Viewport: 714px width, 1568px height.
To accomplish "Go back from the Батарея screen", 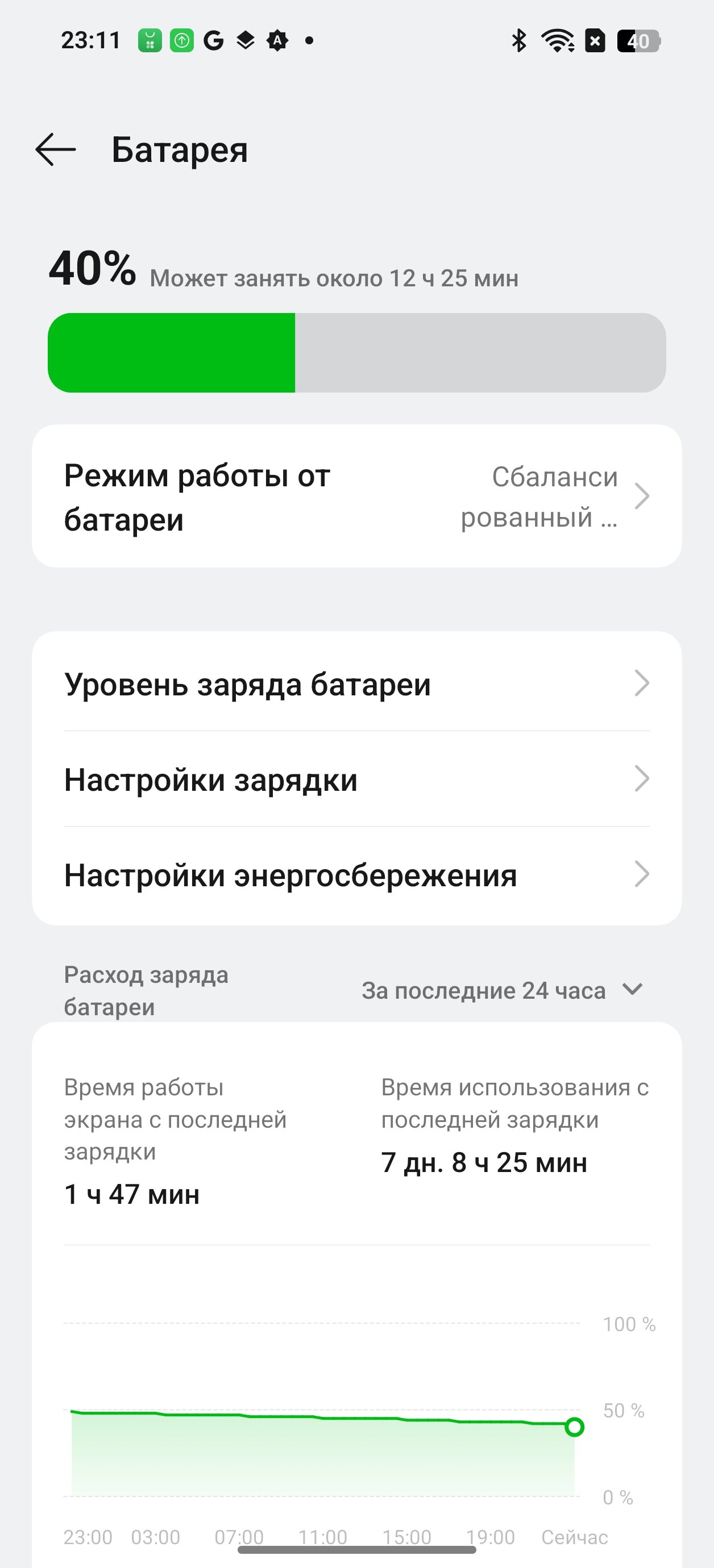I will click(x=56, y=150).
